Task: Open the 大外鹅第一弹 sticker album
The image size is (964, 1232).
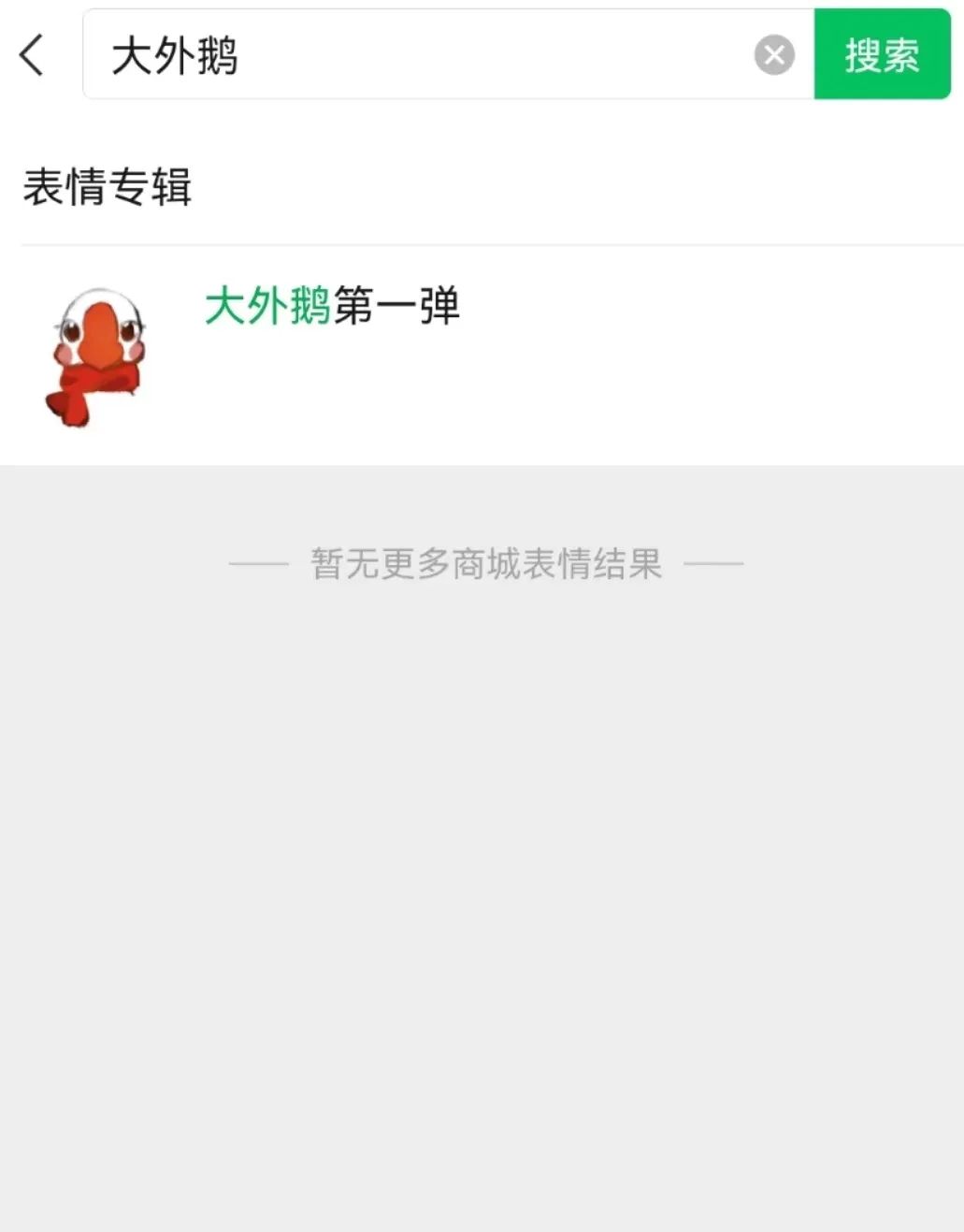Action: point(331,307)
